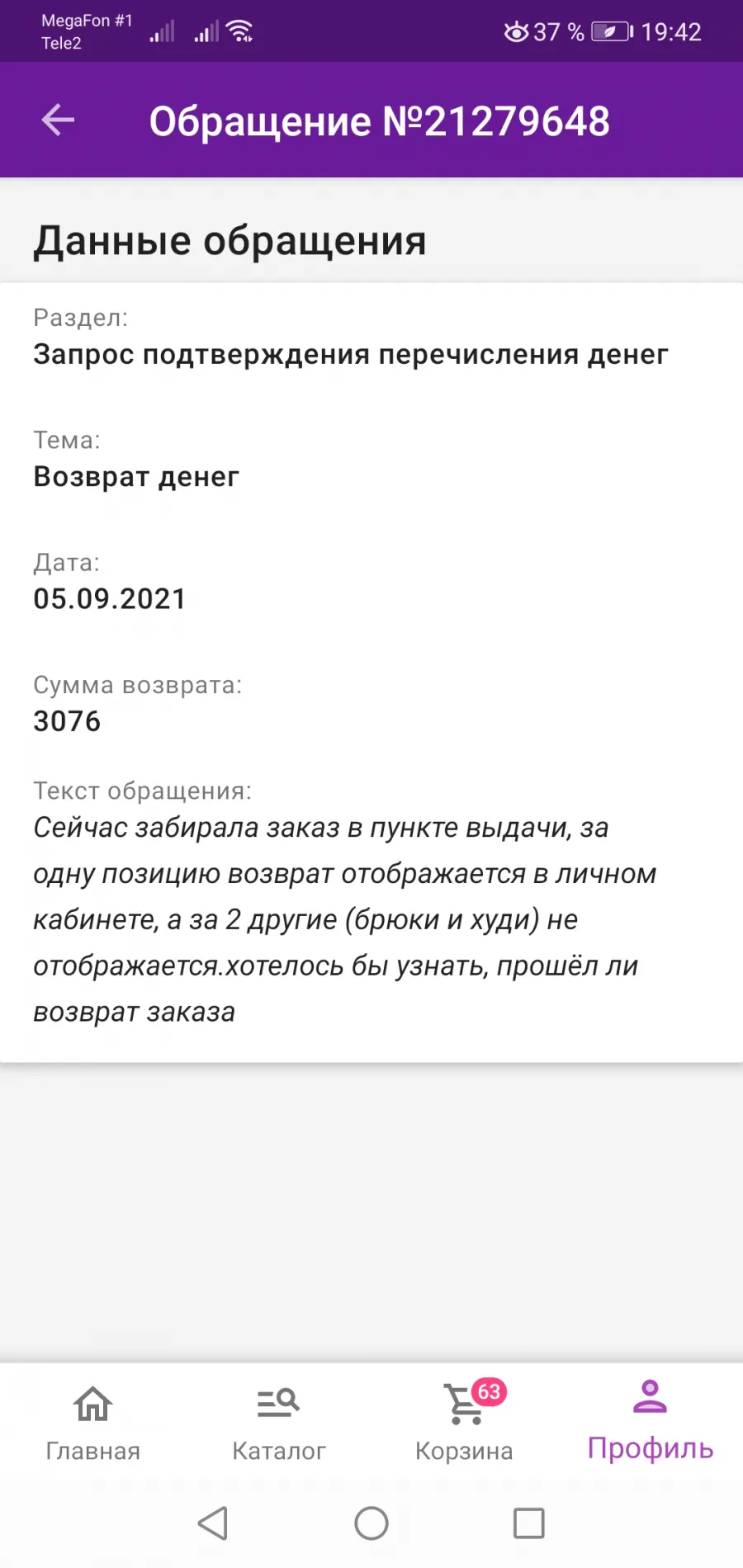
Task: Tap the system back triangle button
Action: pyautogui.click(x=213, y=1523)
